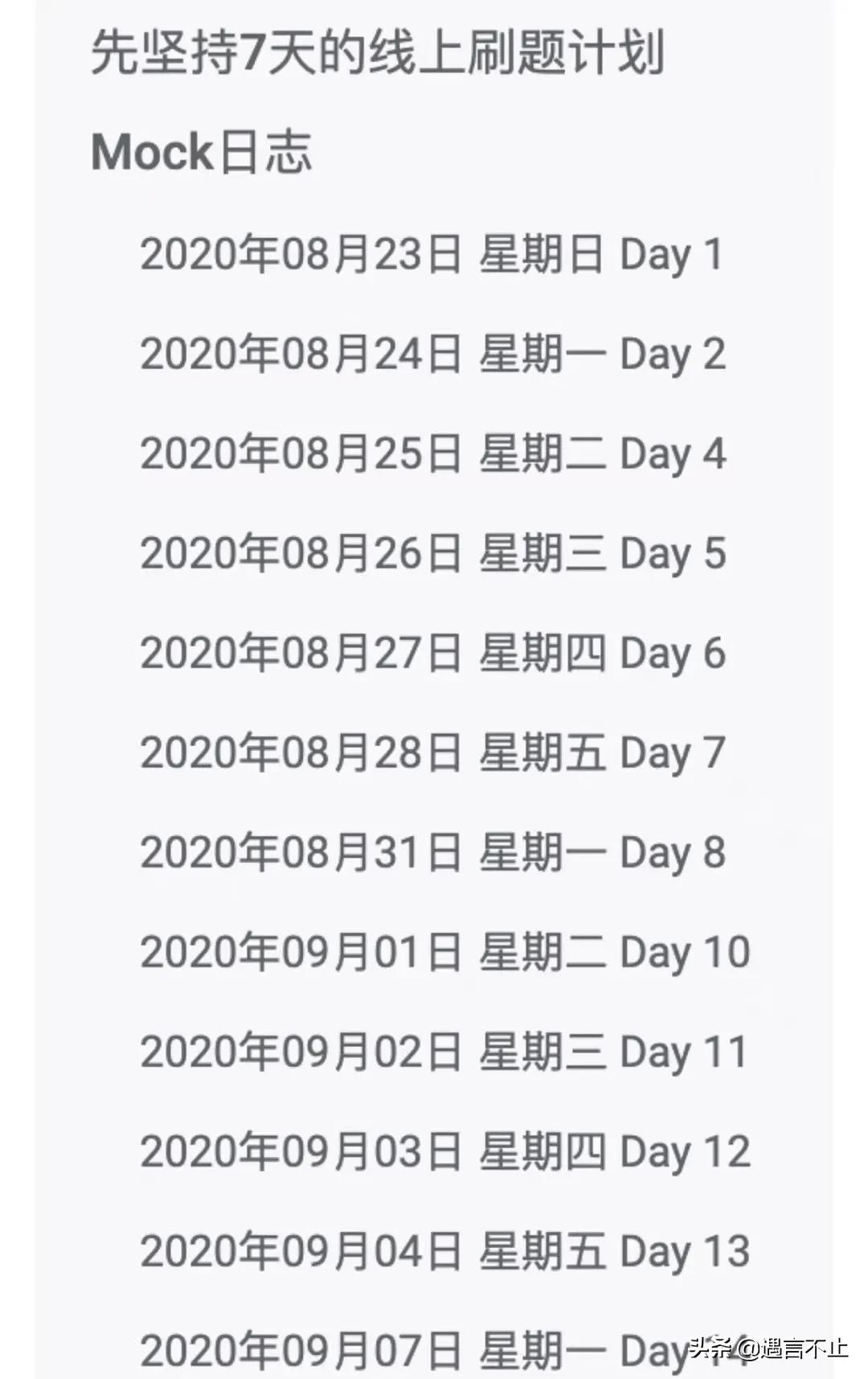Open the 2020年09月07日 星期一 entry
The image size is (868, 1379).
(445, 1351)
